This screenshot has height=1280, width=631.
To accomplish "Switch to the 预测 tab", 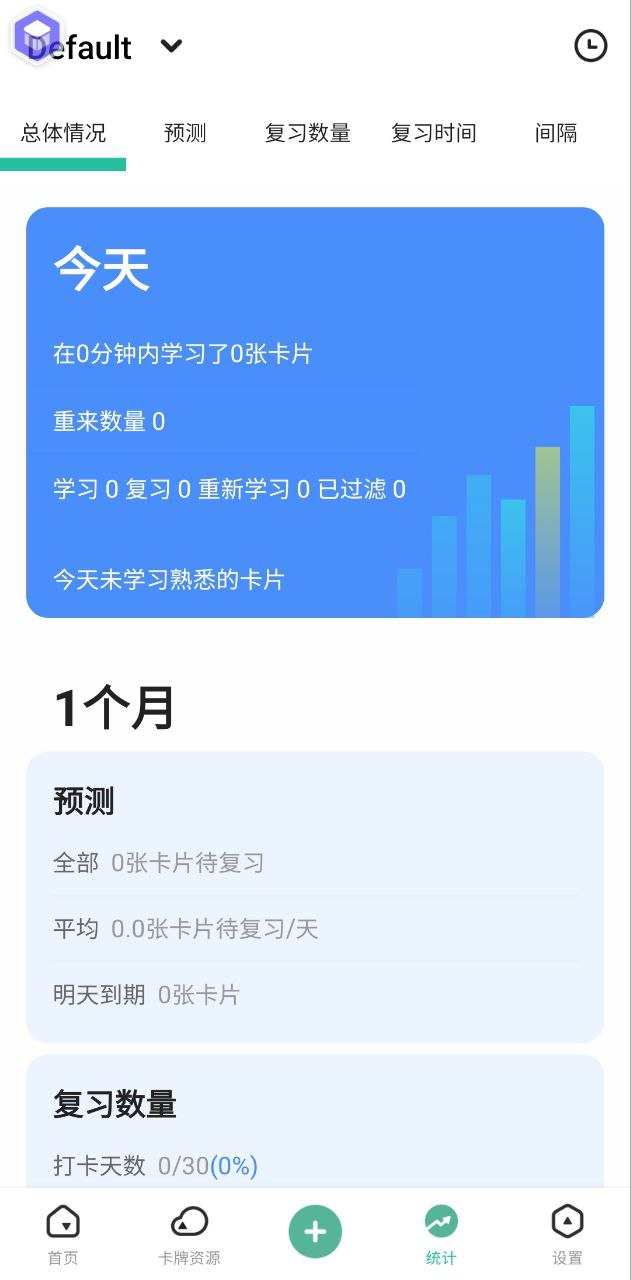I will click(185, 133).
